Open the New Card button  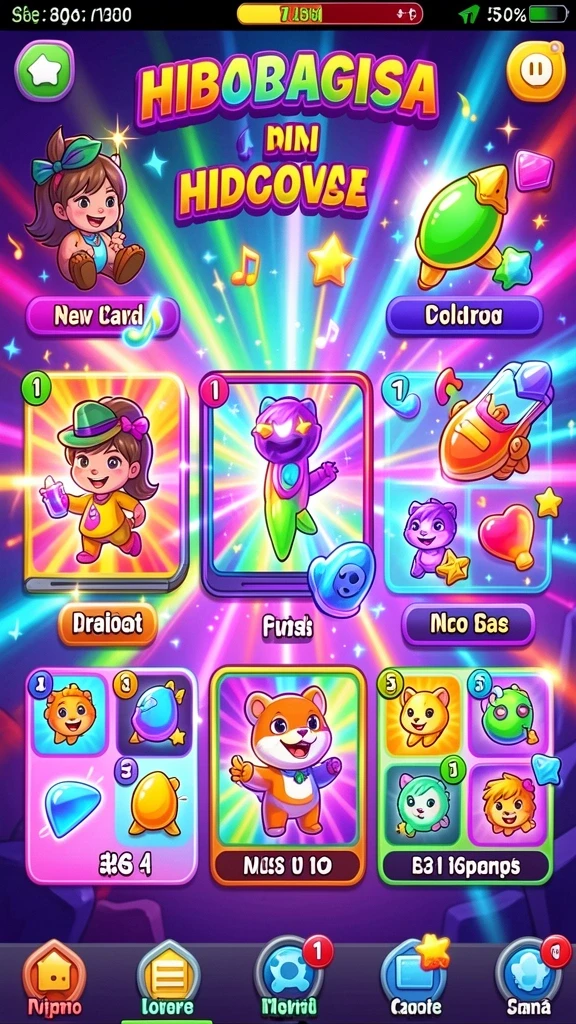pyautogui.click(x=102, y=317)
